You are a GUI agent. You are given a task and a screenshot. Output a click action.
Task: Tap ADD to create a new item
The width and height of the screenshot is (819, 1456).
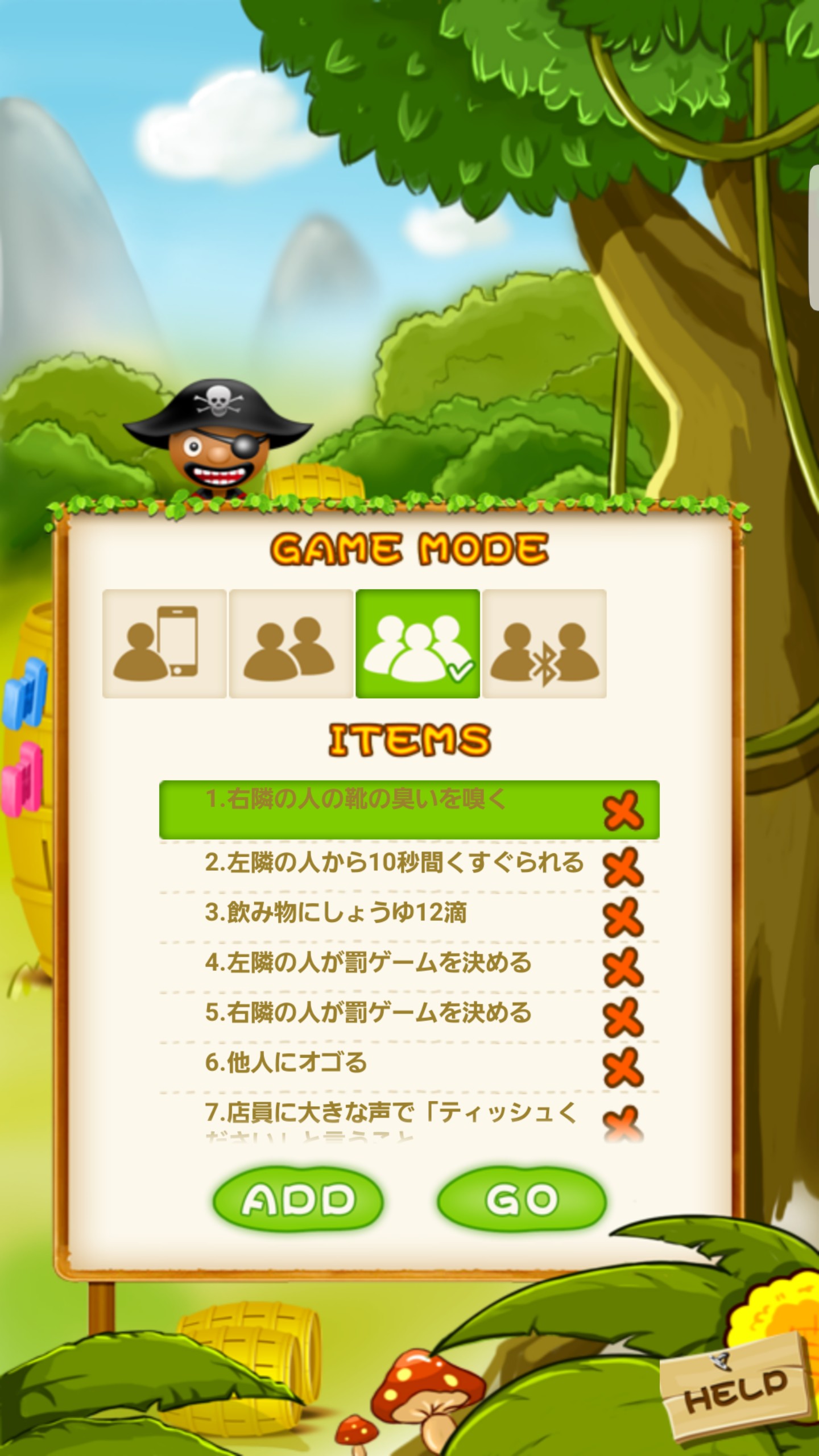298,1199
